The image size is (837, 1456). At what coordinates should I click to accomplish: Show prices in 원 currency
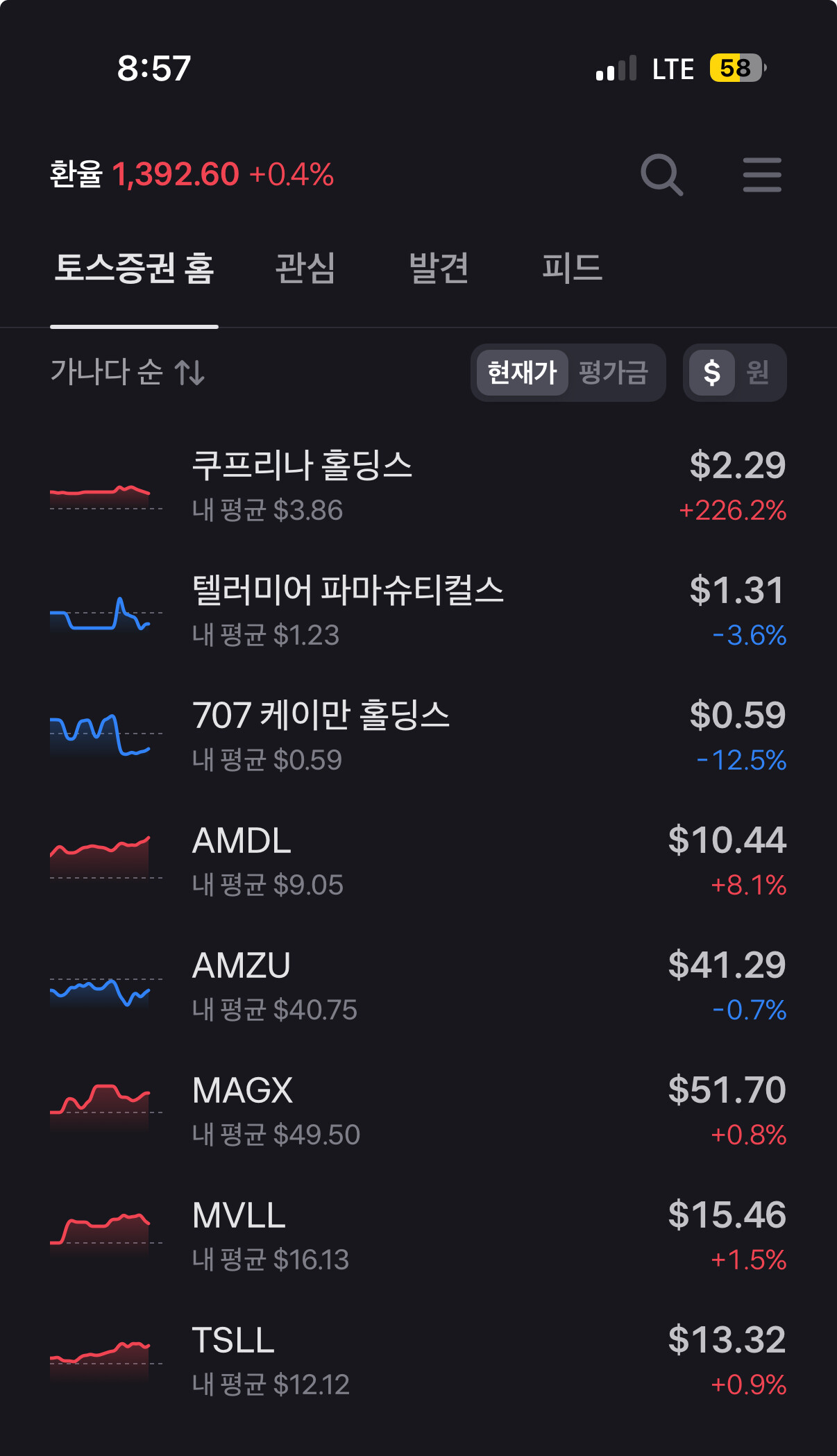758,373
